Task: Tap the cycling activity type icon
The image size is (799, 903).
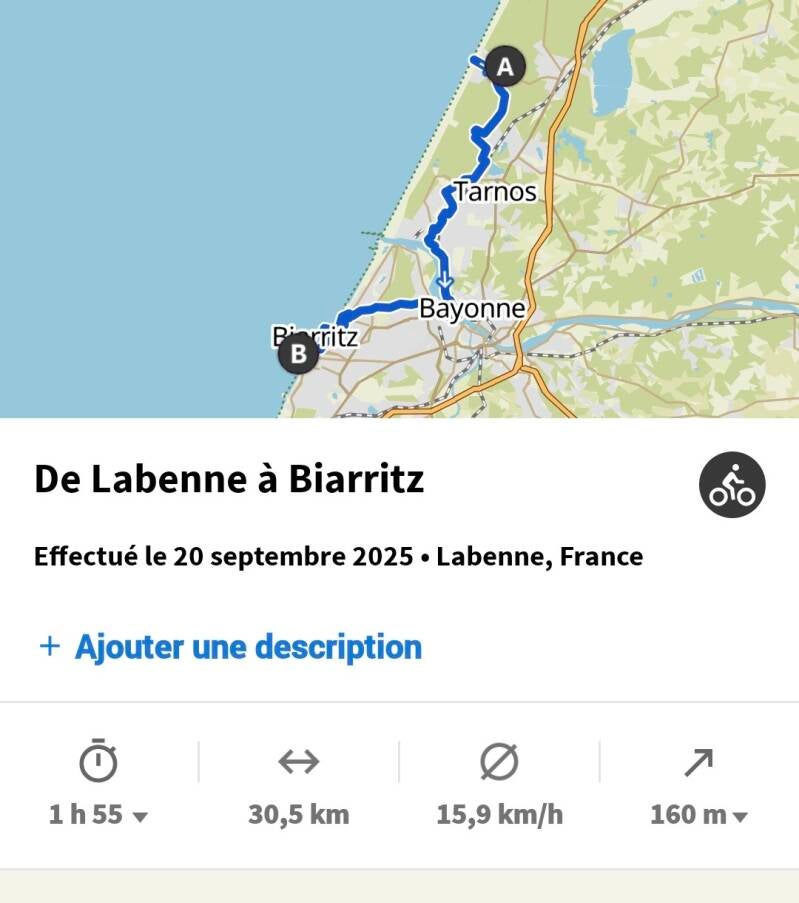Action: (732, 485)
